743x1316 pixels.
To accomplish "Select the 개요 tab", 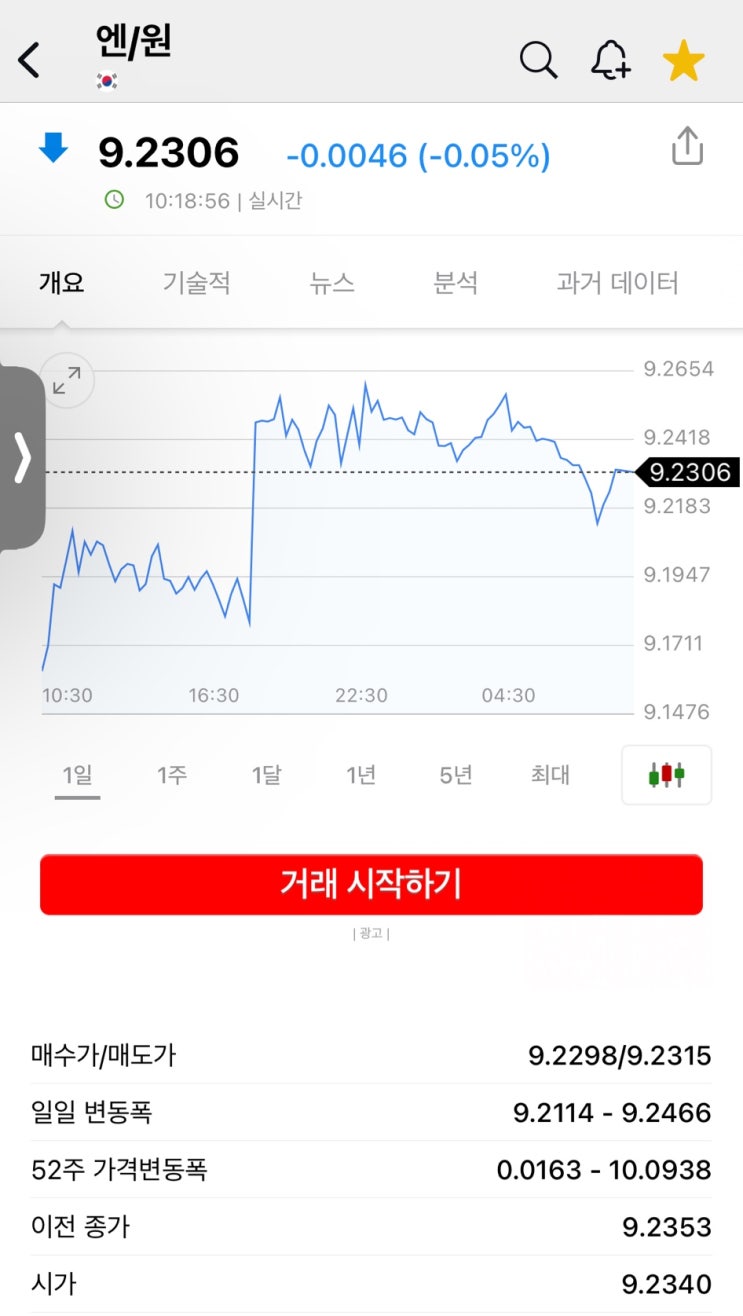I will [62, 283].
